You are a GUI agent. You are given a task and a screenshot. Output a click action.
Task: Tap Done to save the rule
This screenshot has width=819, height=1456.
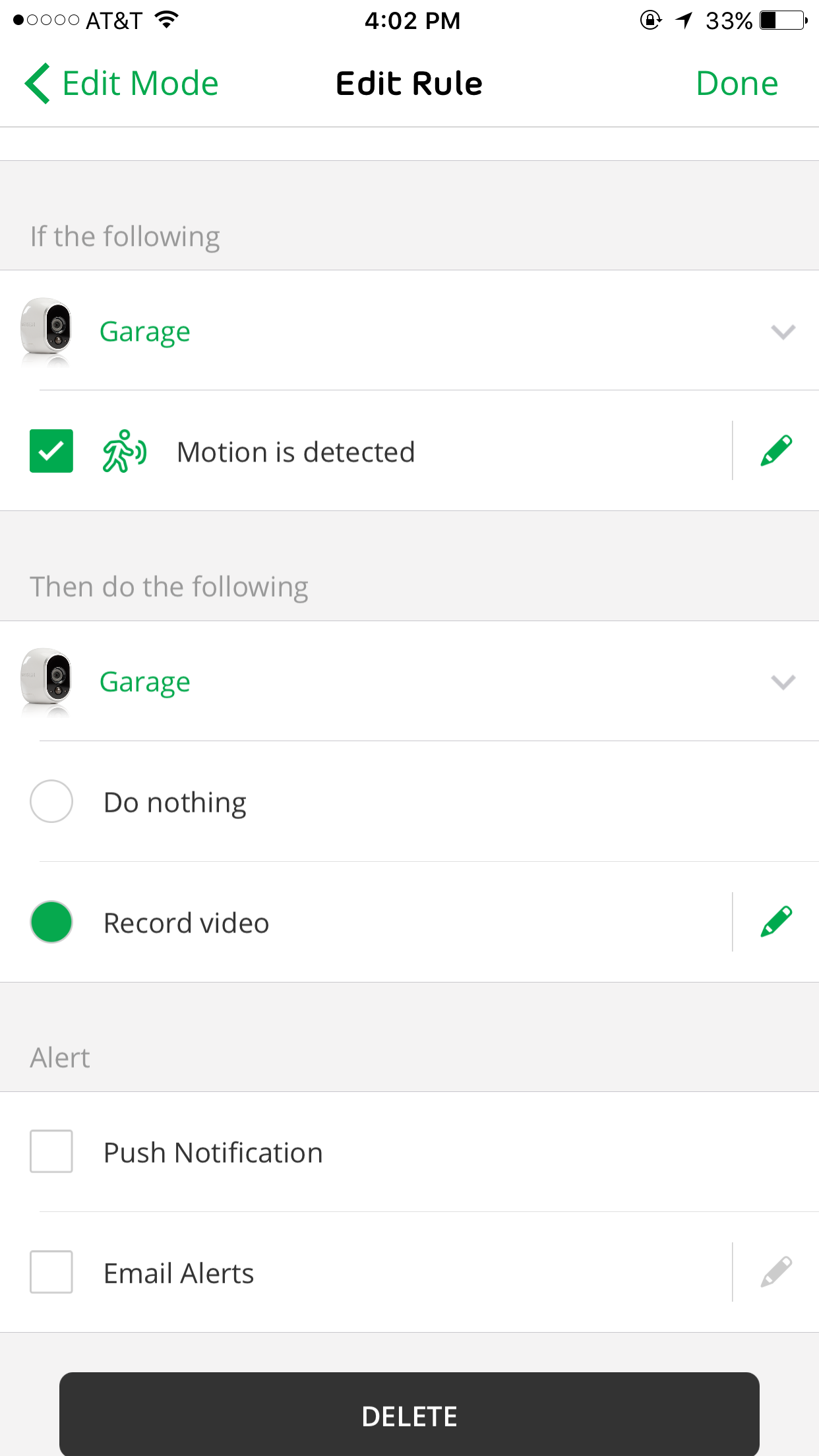coord(737,84)
